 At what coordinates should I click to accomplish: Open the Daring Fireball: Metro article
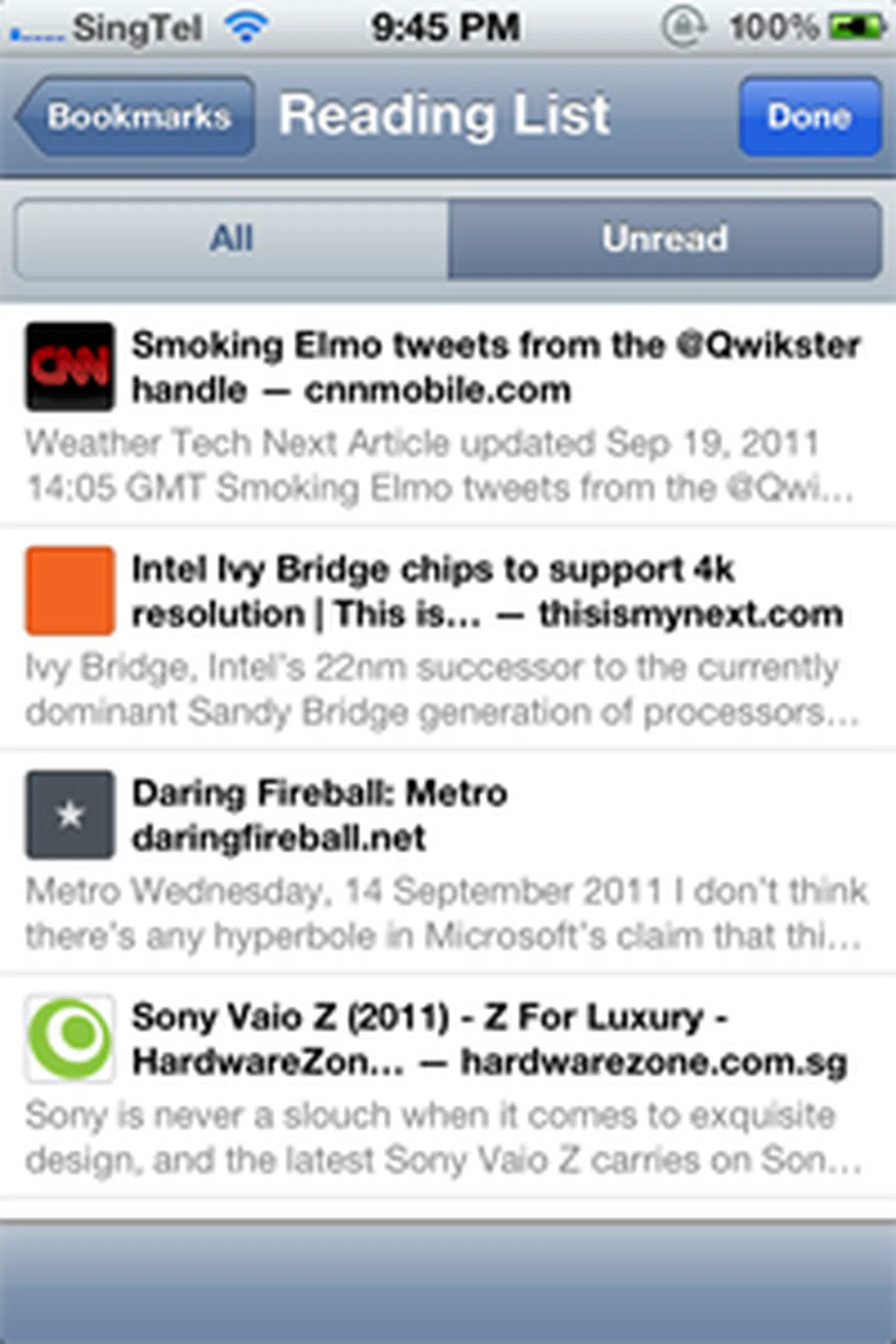[448, 862]
